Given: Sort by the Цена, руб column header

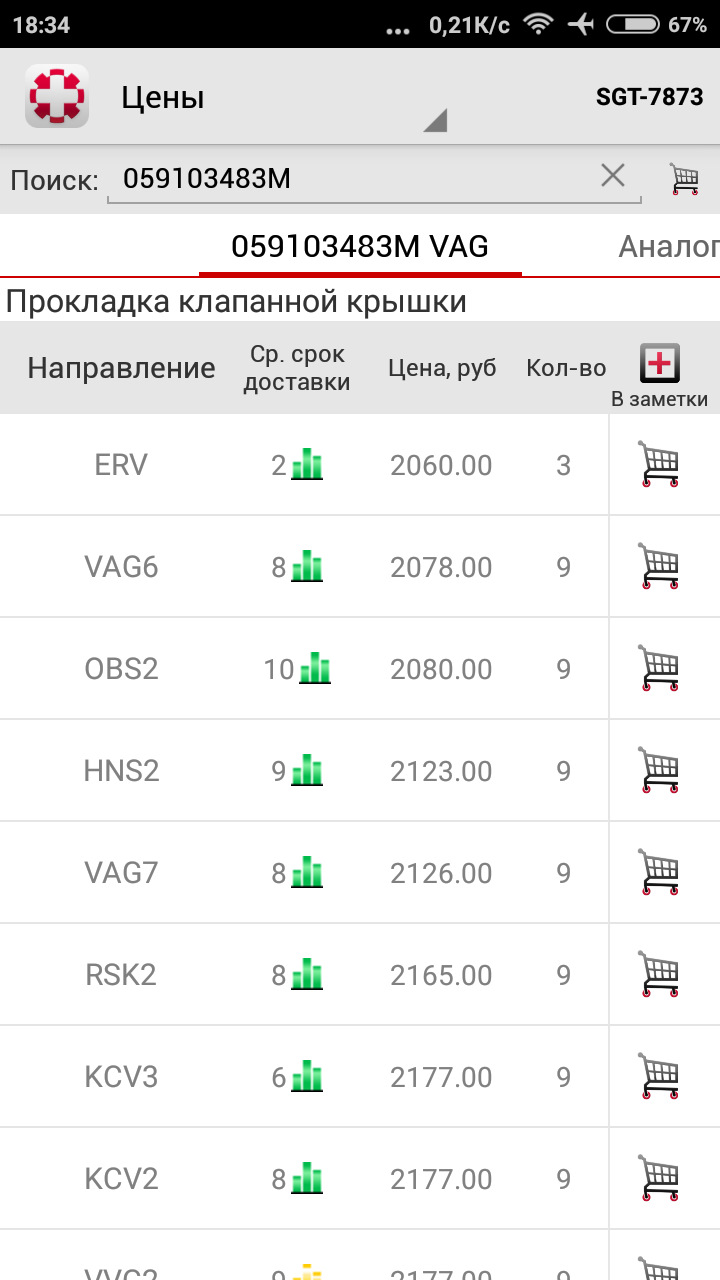Looking at the screenshot, I should (443, 367).
